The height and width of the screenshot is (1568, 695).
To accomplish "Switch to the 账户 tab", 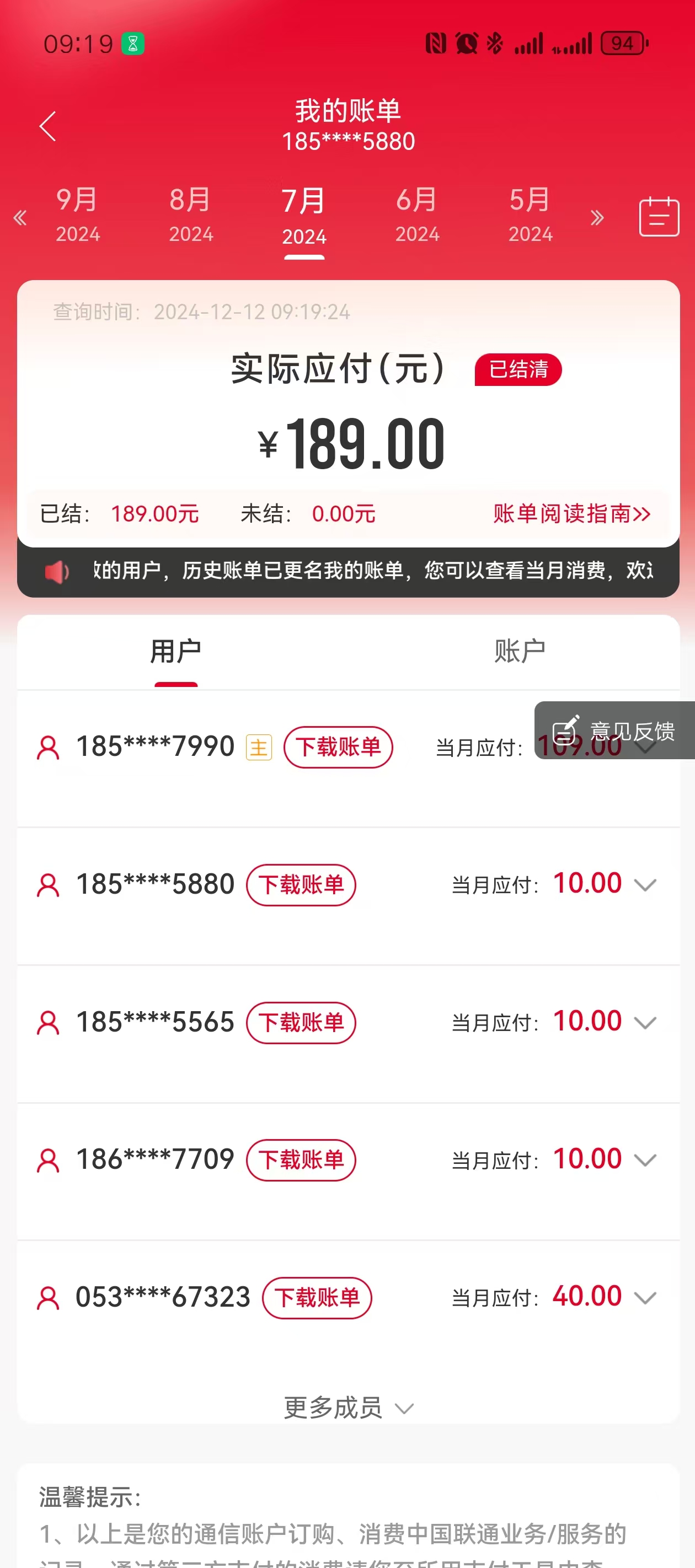I will click(x=519, y=651).
